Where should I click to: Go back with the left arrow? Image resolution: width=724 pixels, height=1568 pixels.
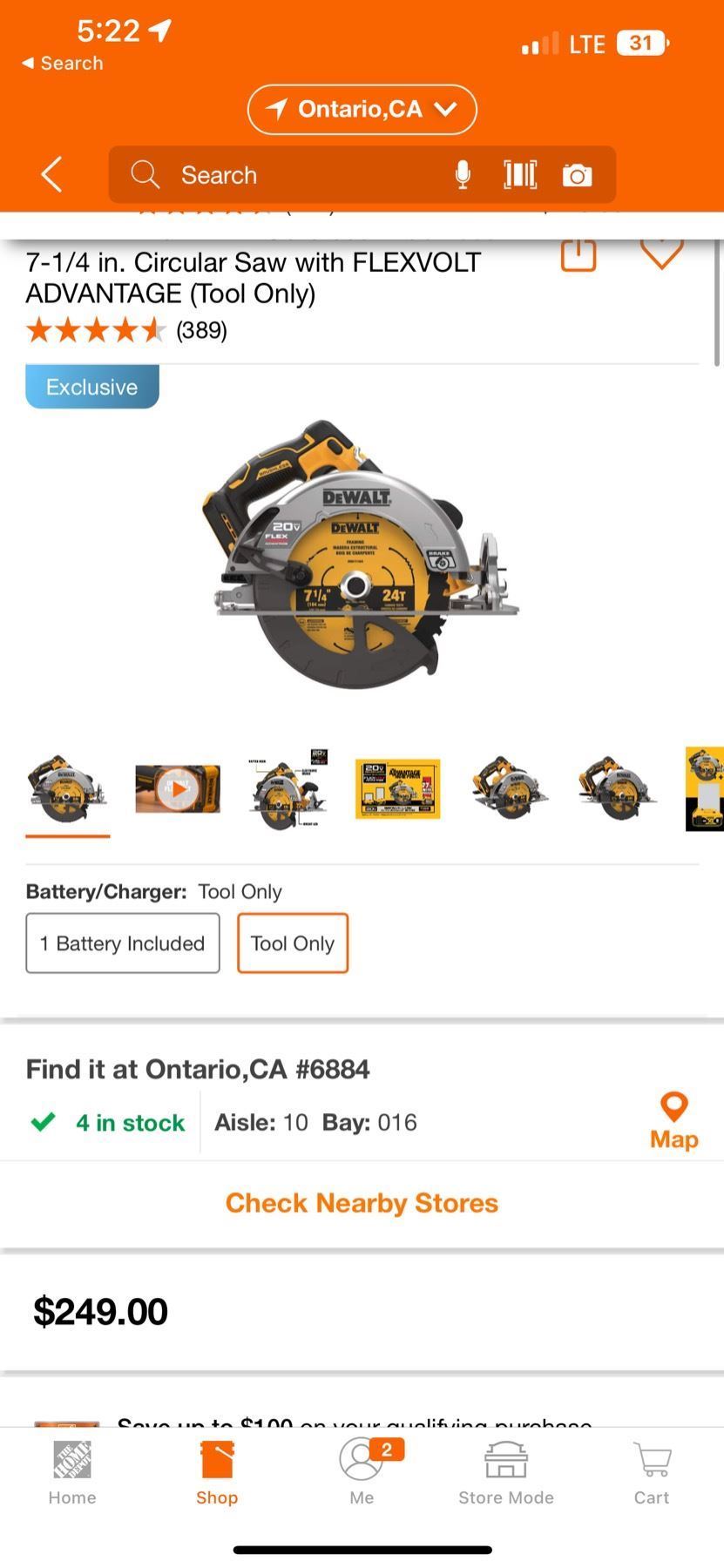click(52, 174)
